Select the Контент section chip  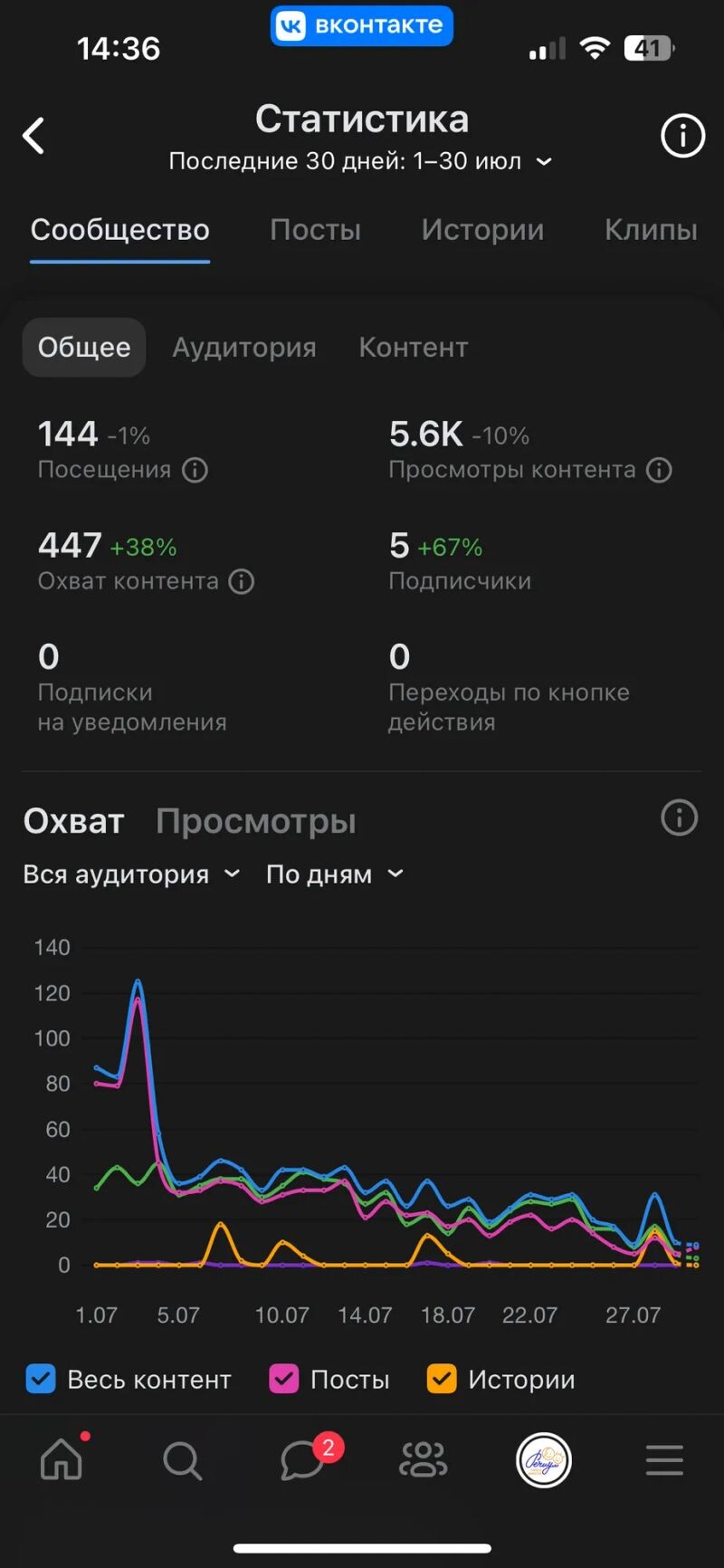(x=414, y=348)
